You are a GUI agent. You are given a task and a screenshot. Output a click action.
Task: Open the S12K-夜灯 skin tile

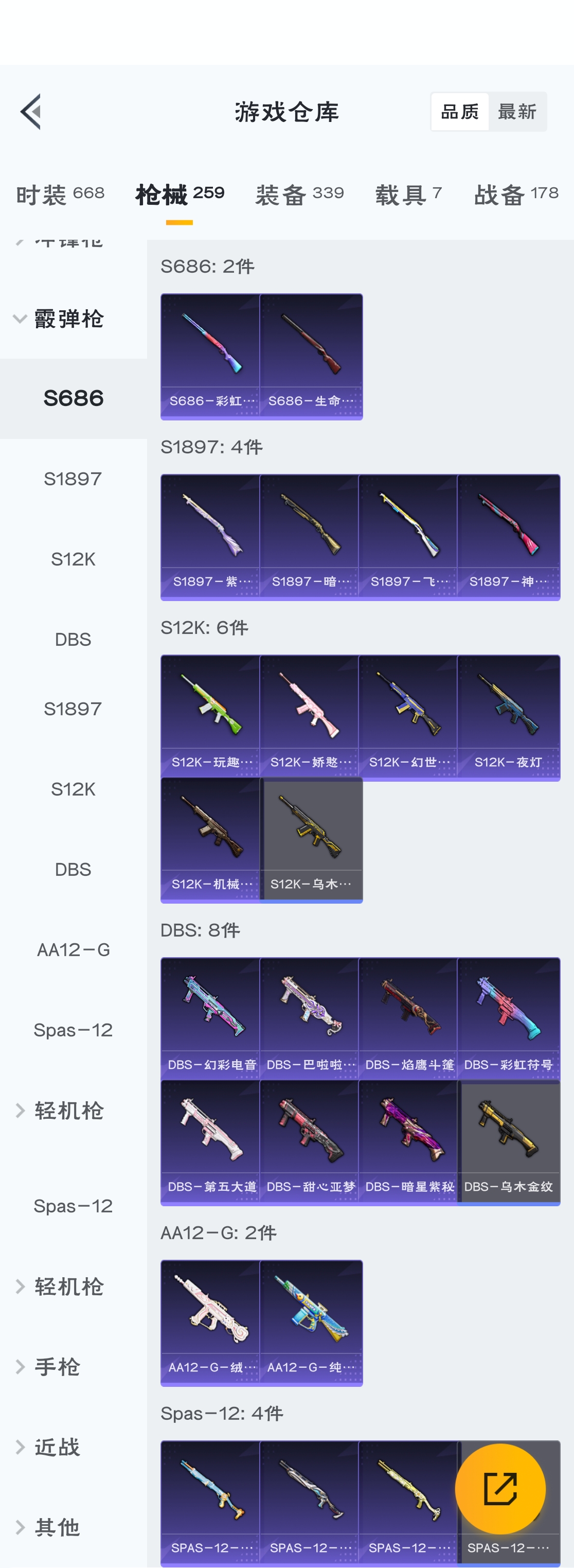pyautogui.click(x=508, y=718)
